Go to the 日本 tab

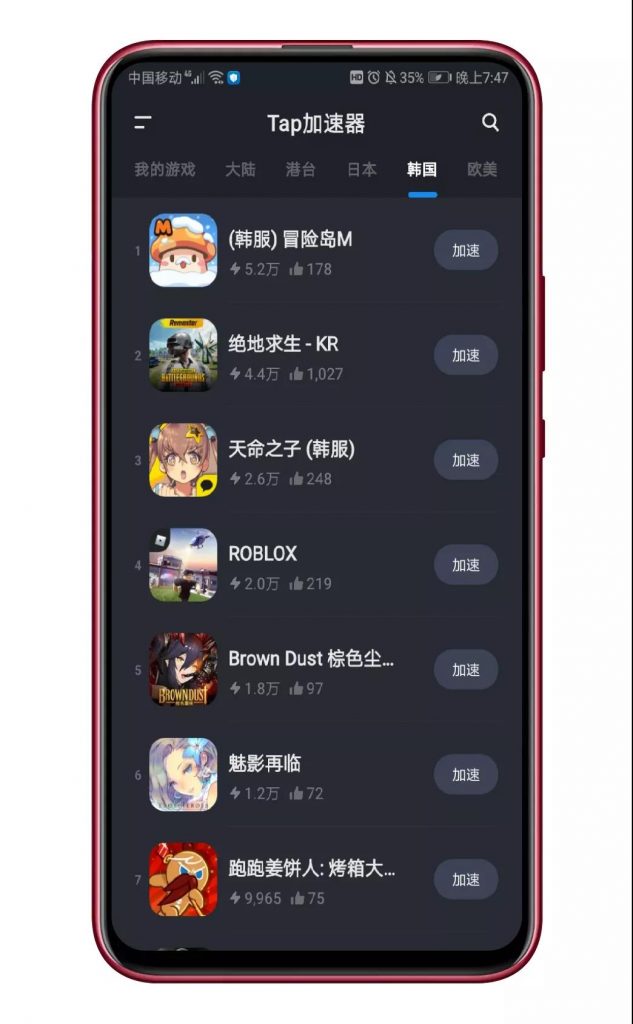(361, 170)
